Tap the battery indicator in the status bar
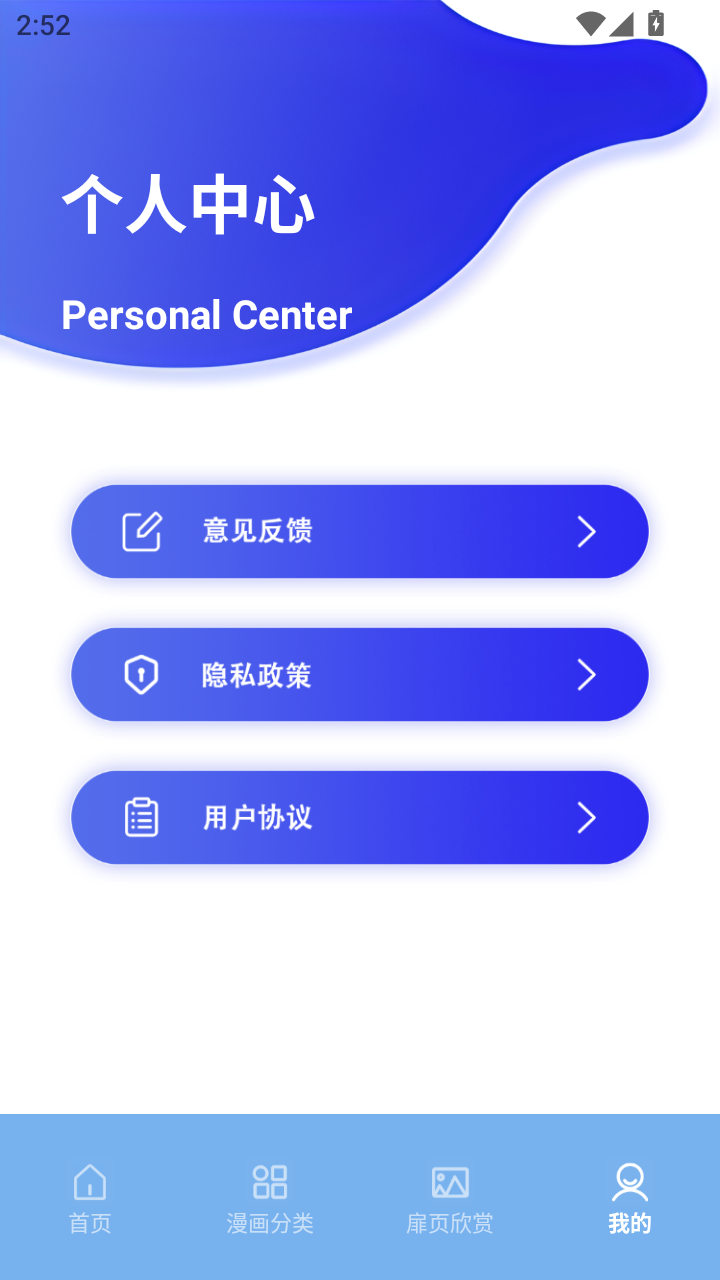This screenshot has width=720, height=1280. click(657, 25)
